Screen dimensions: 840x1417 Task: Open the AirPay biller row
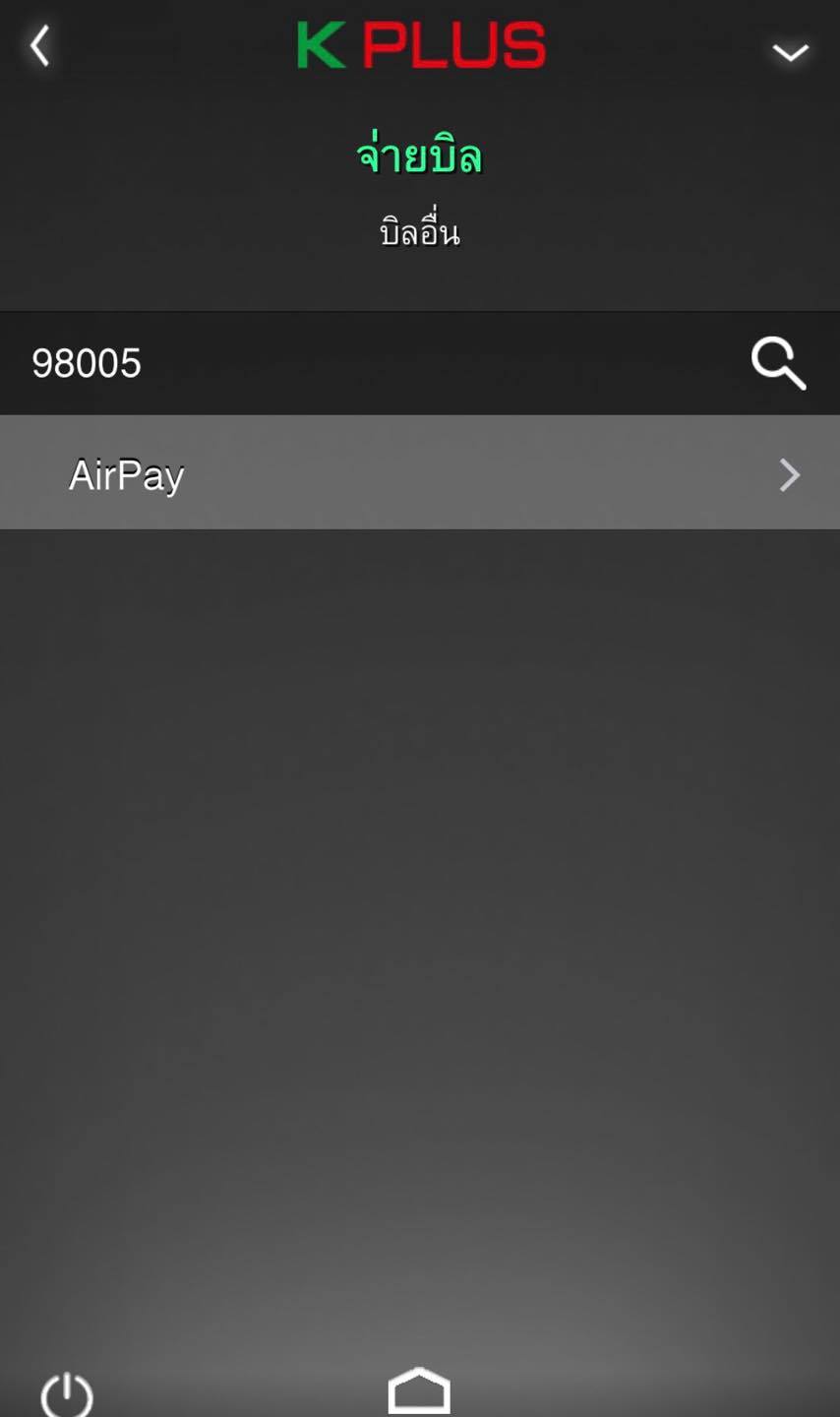(420, 473)
